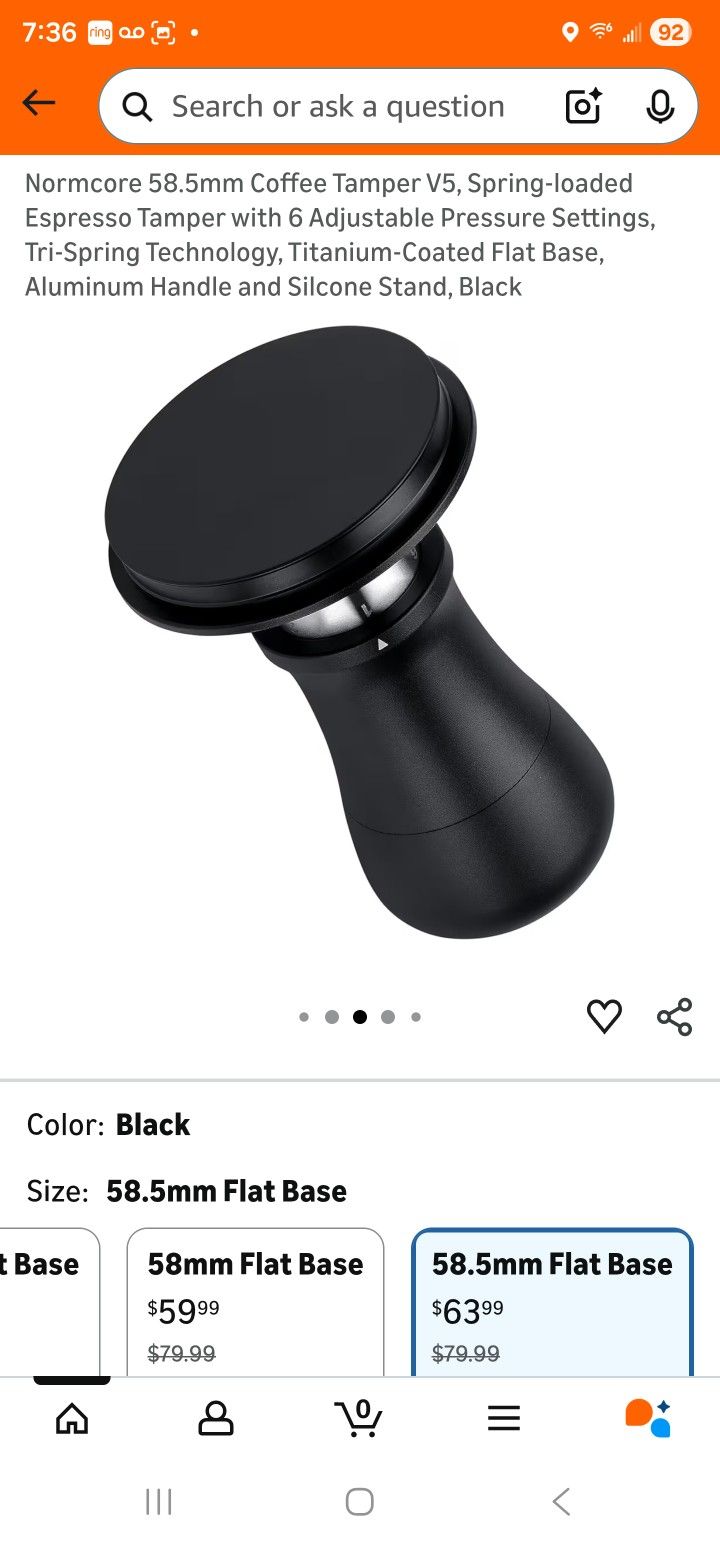Open the chat assistant
This screenshot has height=1544, width=720.
[648, 1417]
